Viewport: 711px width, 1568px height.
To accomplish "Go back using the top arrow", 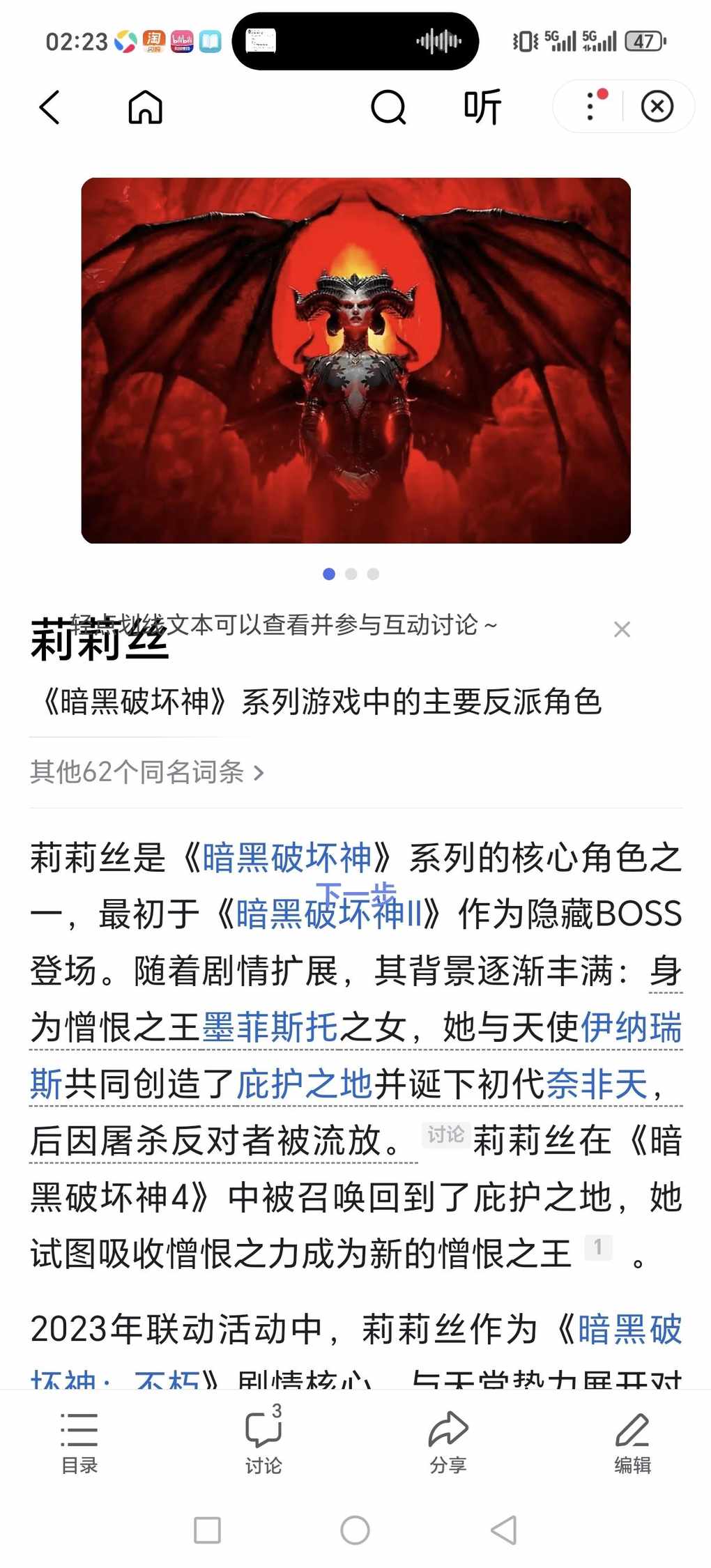I will [50, 107].
